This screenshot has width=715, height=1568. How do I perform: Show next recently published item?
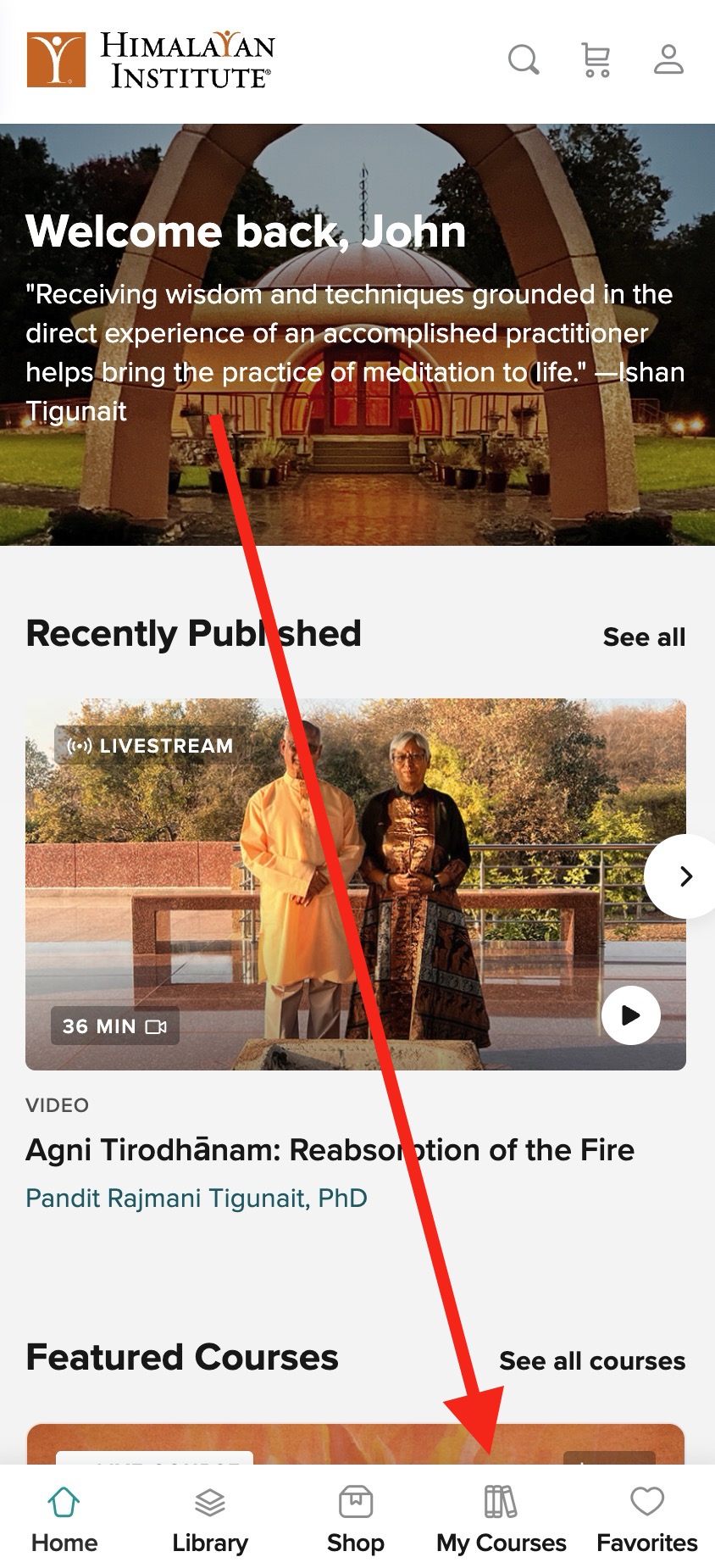click(x=685, y=876)
